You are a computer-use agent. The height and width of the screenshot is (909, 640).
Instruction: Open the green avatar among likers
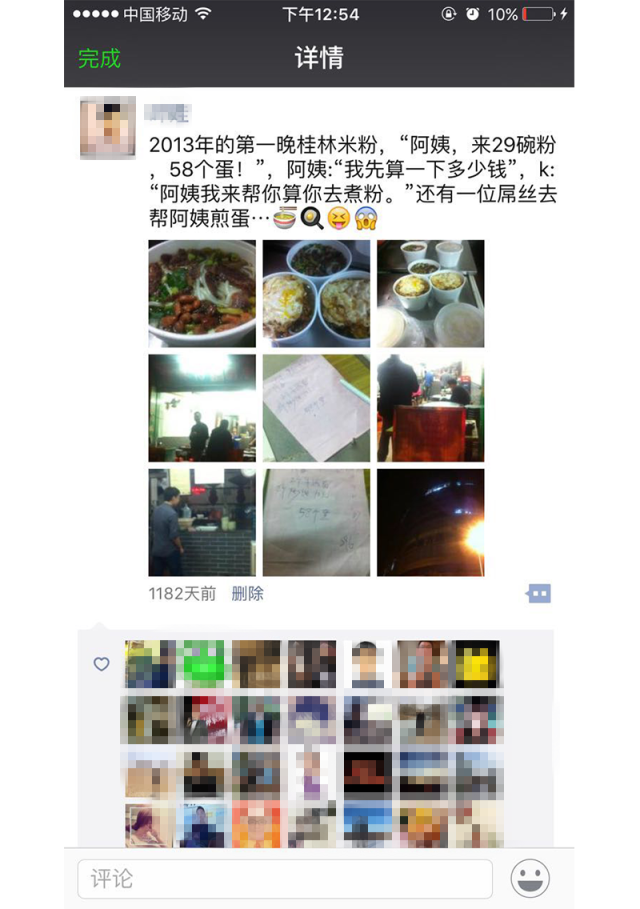204,665
